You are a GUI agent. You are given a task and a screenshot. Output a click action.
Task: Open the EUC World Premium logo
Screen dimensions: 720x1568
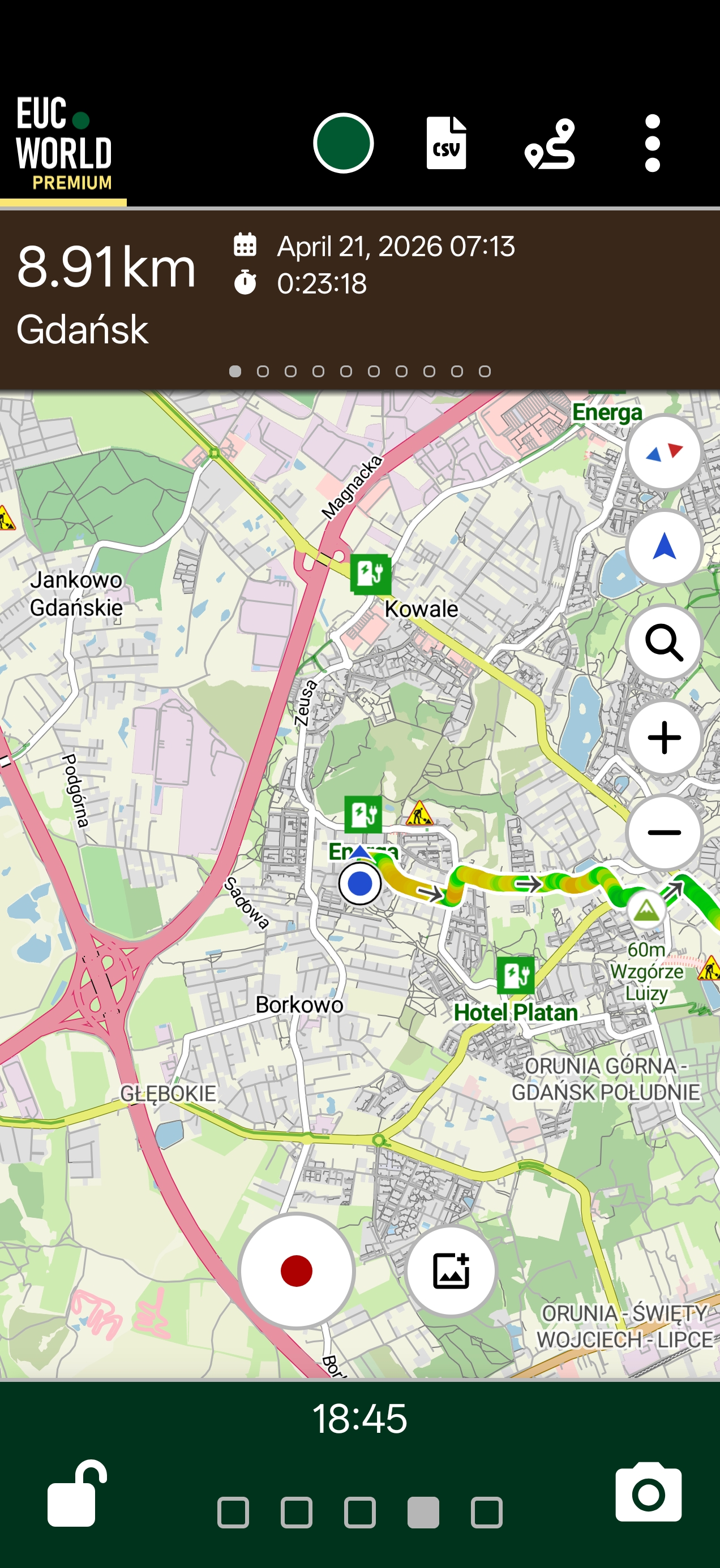click(63, 144)
